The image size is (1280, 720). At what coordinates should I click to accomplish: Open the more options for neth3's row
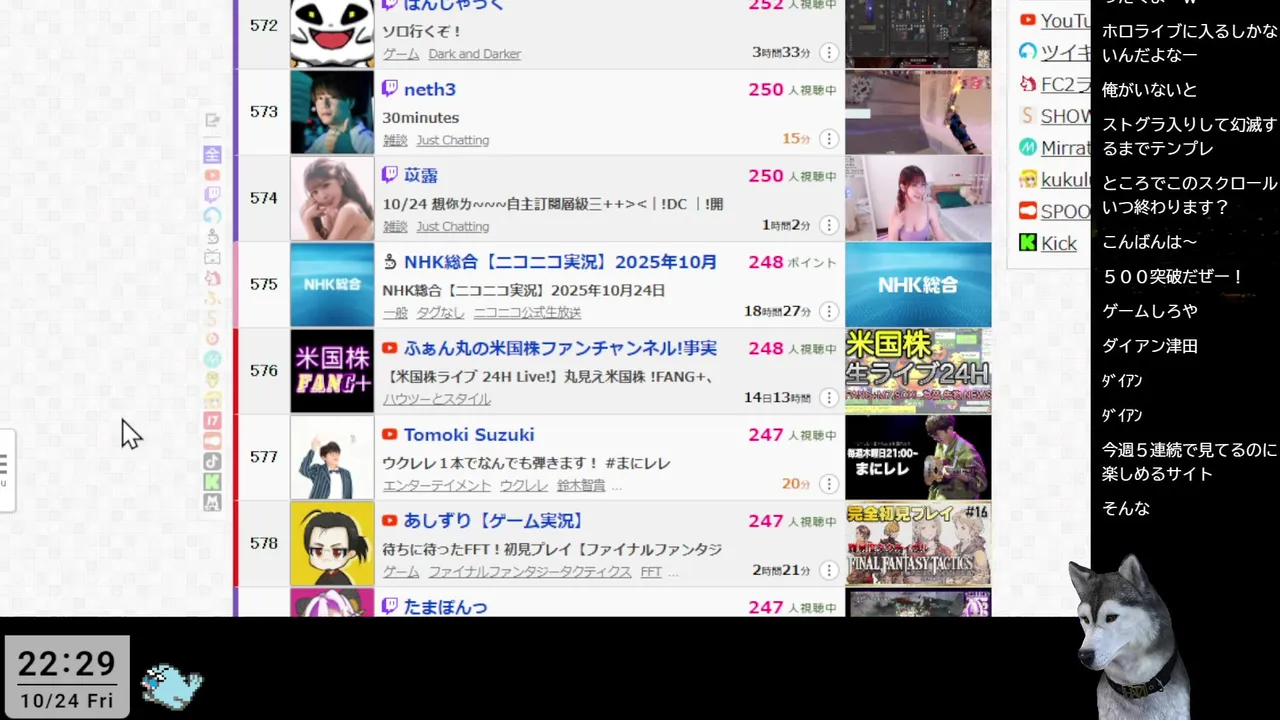click(829, 139)
